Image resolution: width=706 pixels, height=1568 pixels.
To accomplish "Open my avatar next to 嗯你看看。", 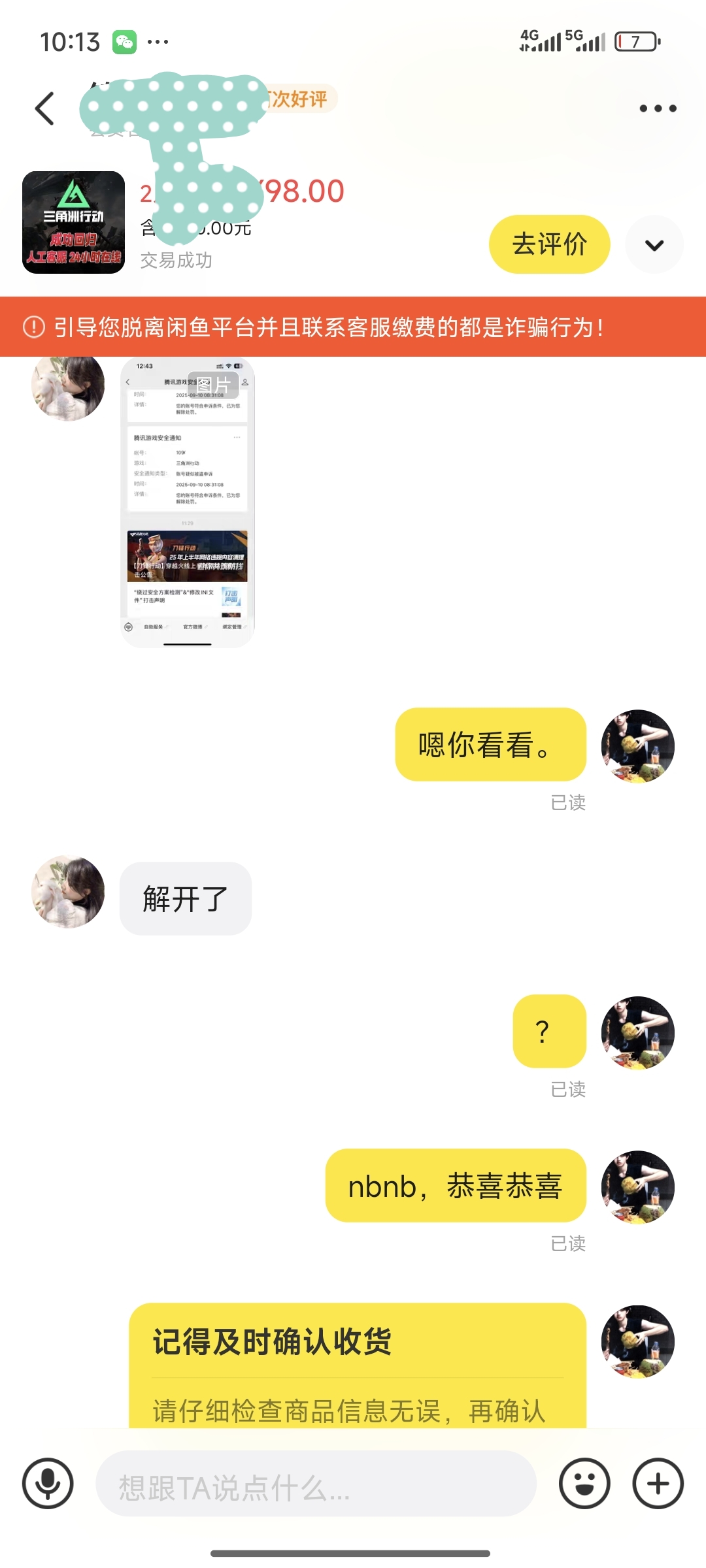I will [x=638, y=746].
